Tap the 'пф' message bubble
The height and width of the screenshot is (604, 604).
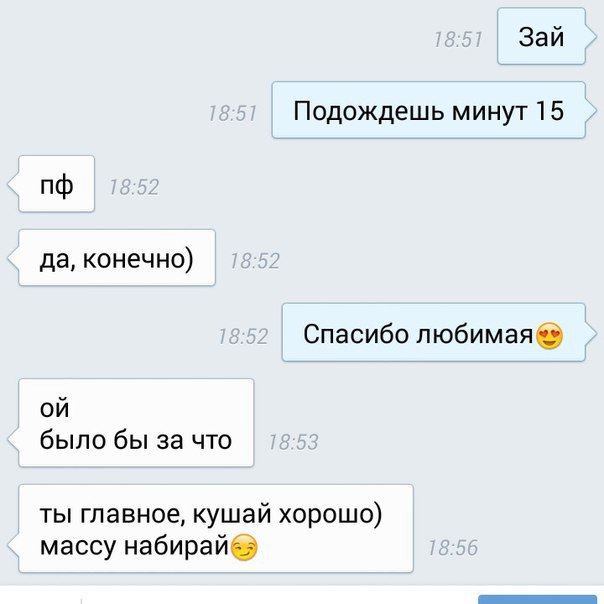[57, 184]
